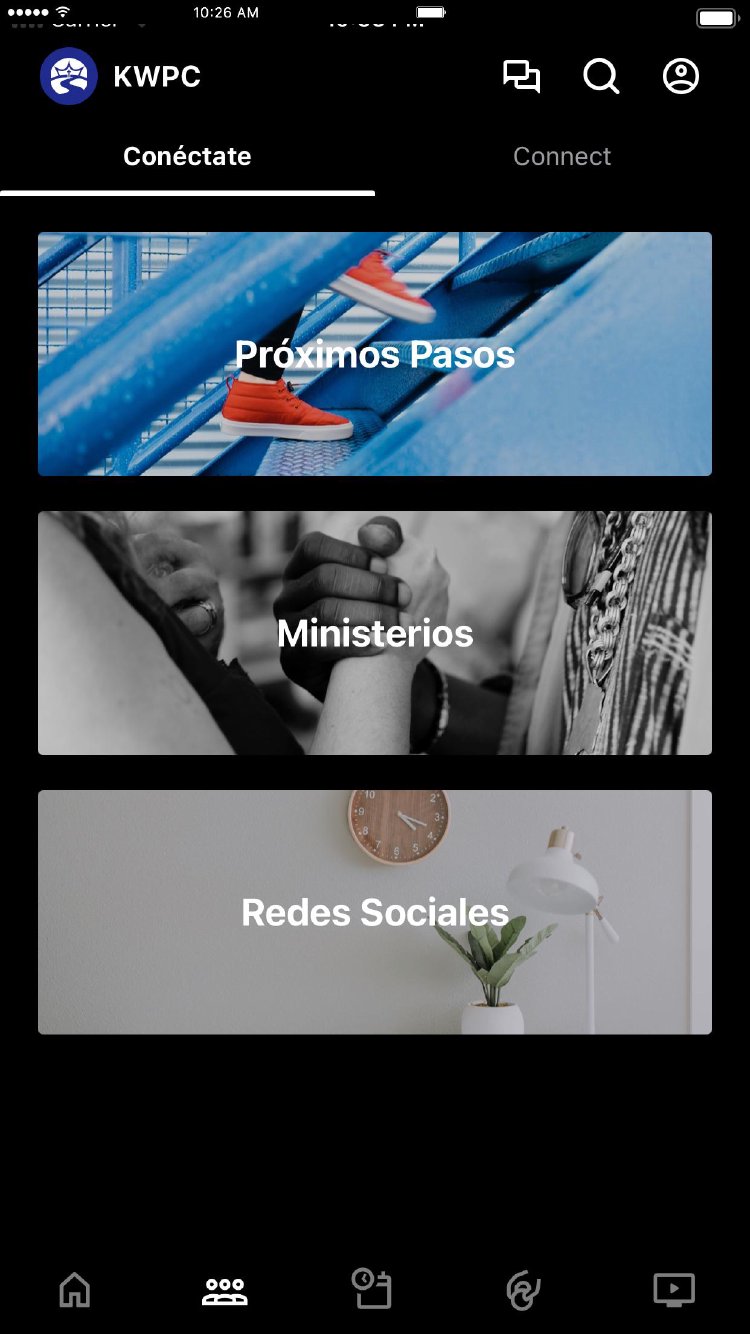Select the Conéctate tab
Screen dimensions: 750x1334
click(x=187, y=157)
